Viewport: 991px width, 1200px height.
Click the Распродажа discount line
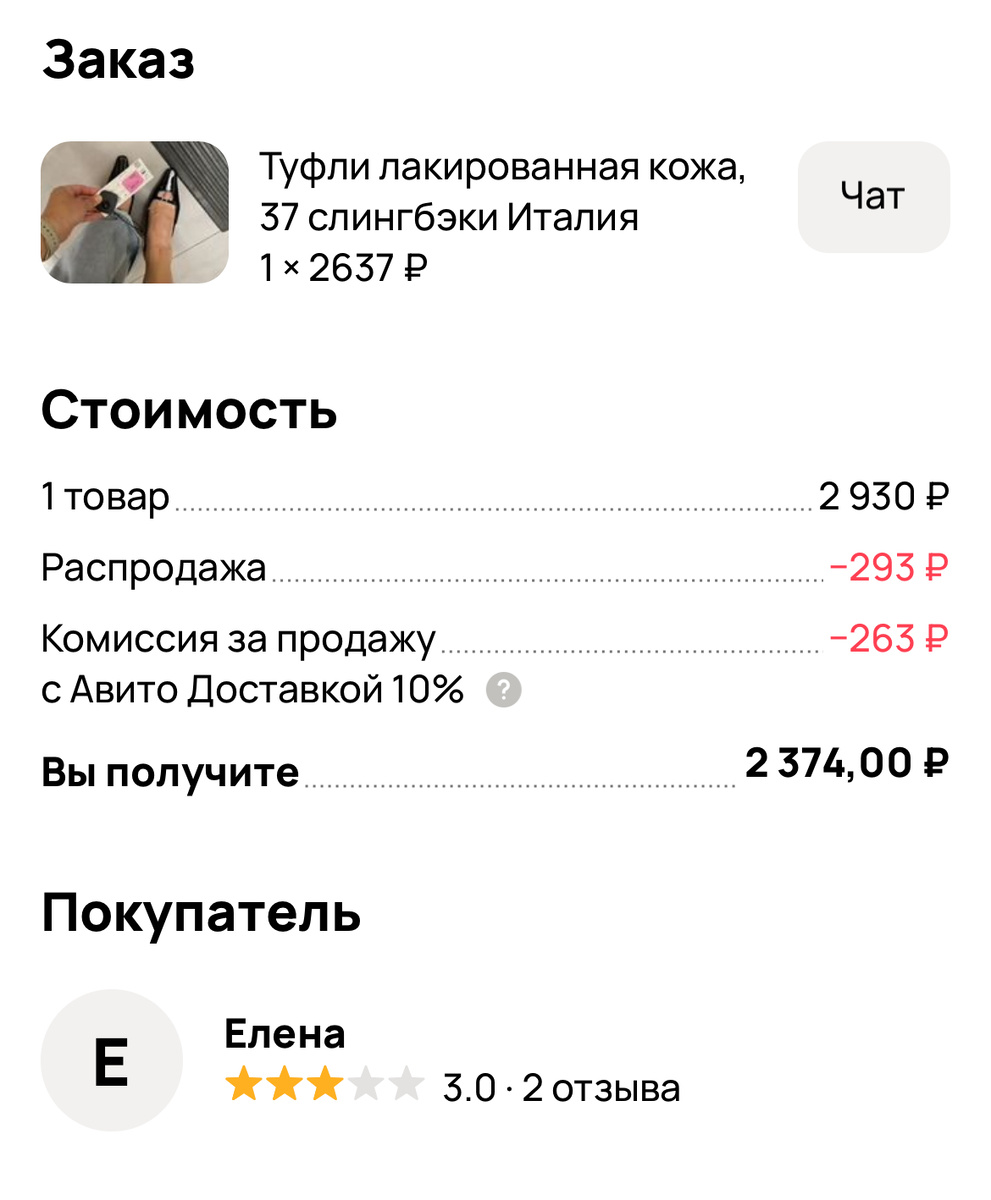pyautogui.click(x=153, y=566)
